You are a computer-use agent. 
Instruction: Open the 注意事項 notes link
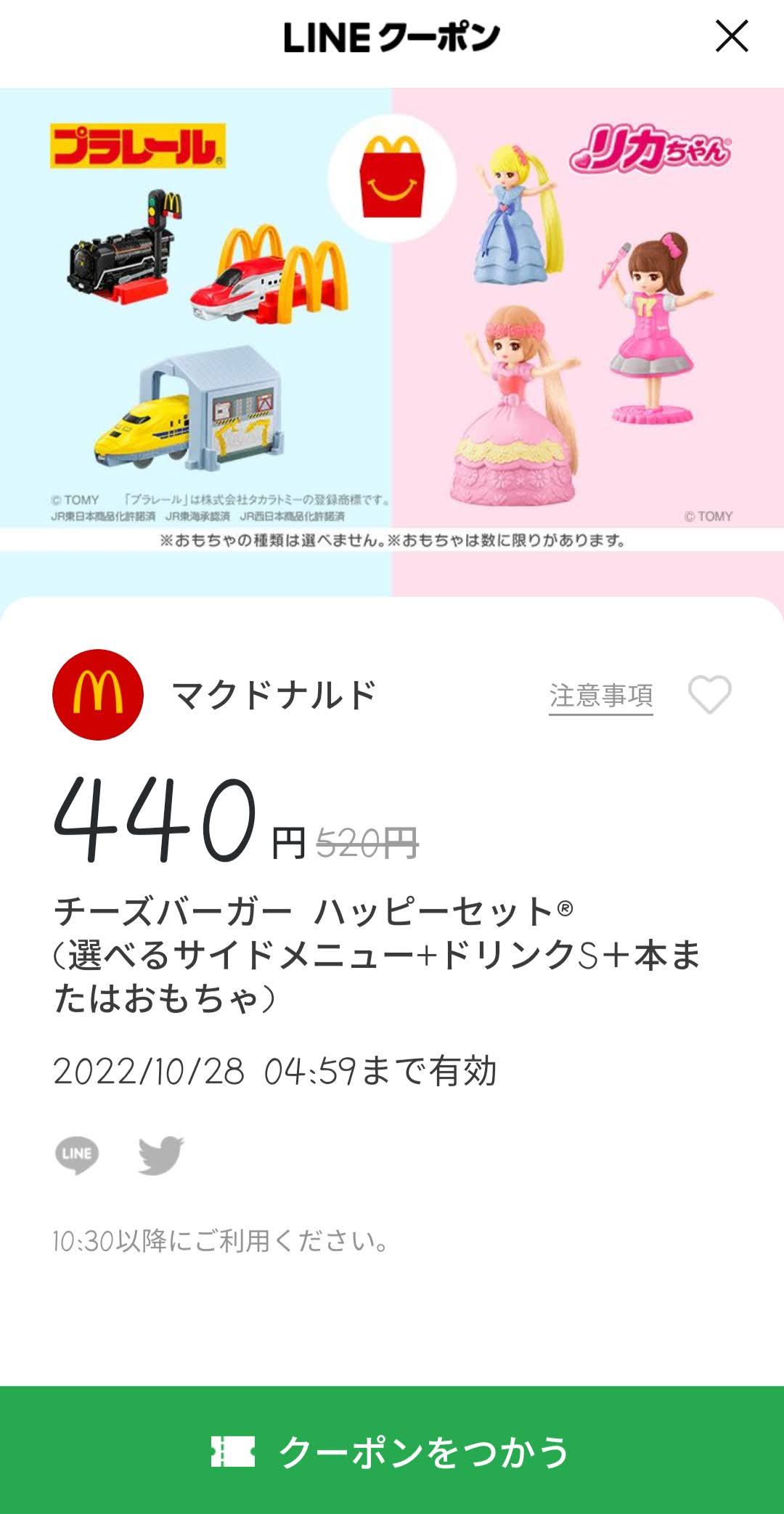tap(600, 696)
